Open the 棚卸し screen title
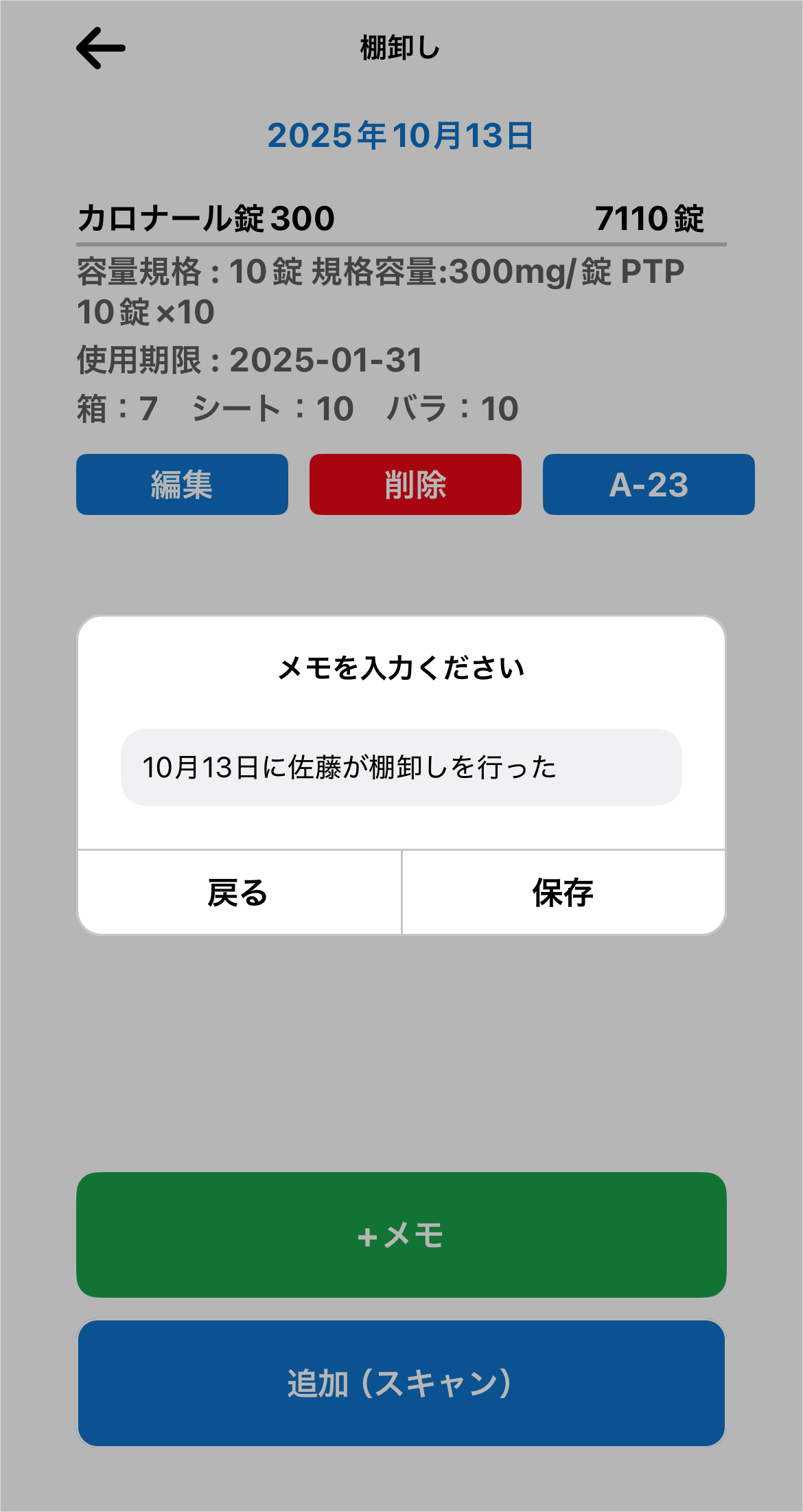Screen dimensions: 803x1512 [x=401, y=47]
